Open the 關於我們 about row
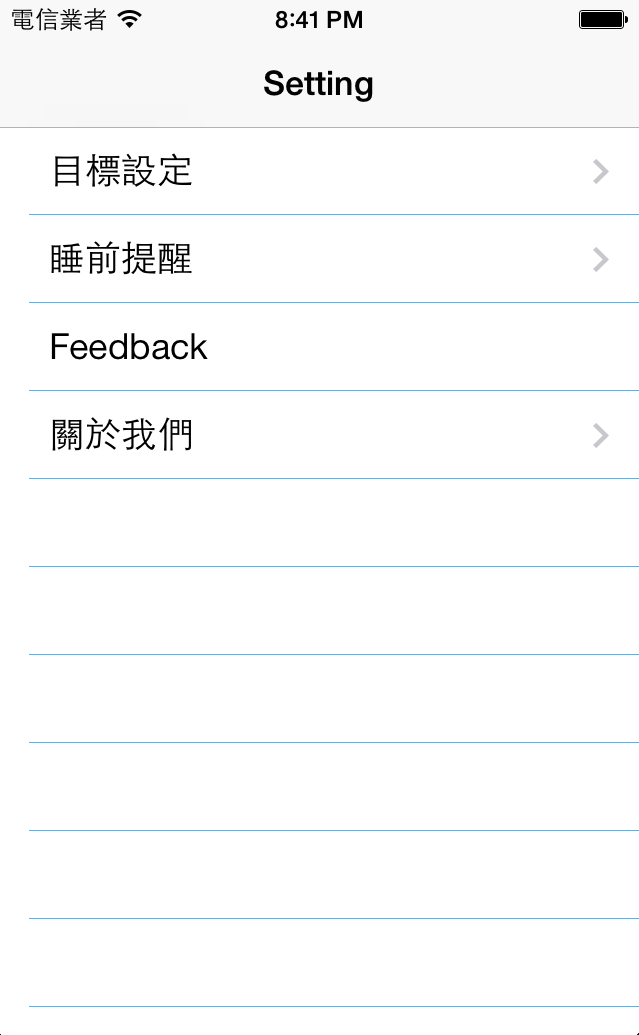Viewport: 639px width, 1035px height. 320,435
